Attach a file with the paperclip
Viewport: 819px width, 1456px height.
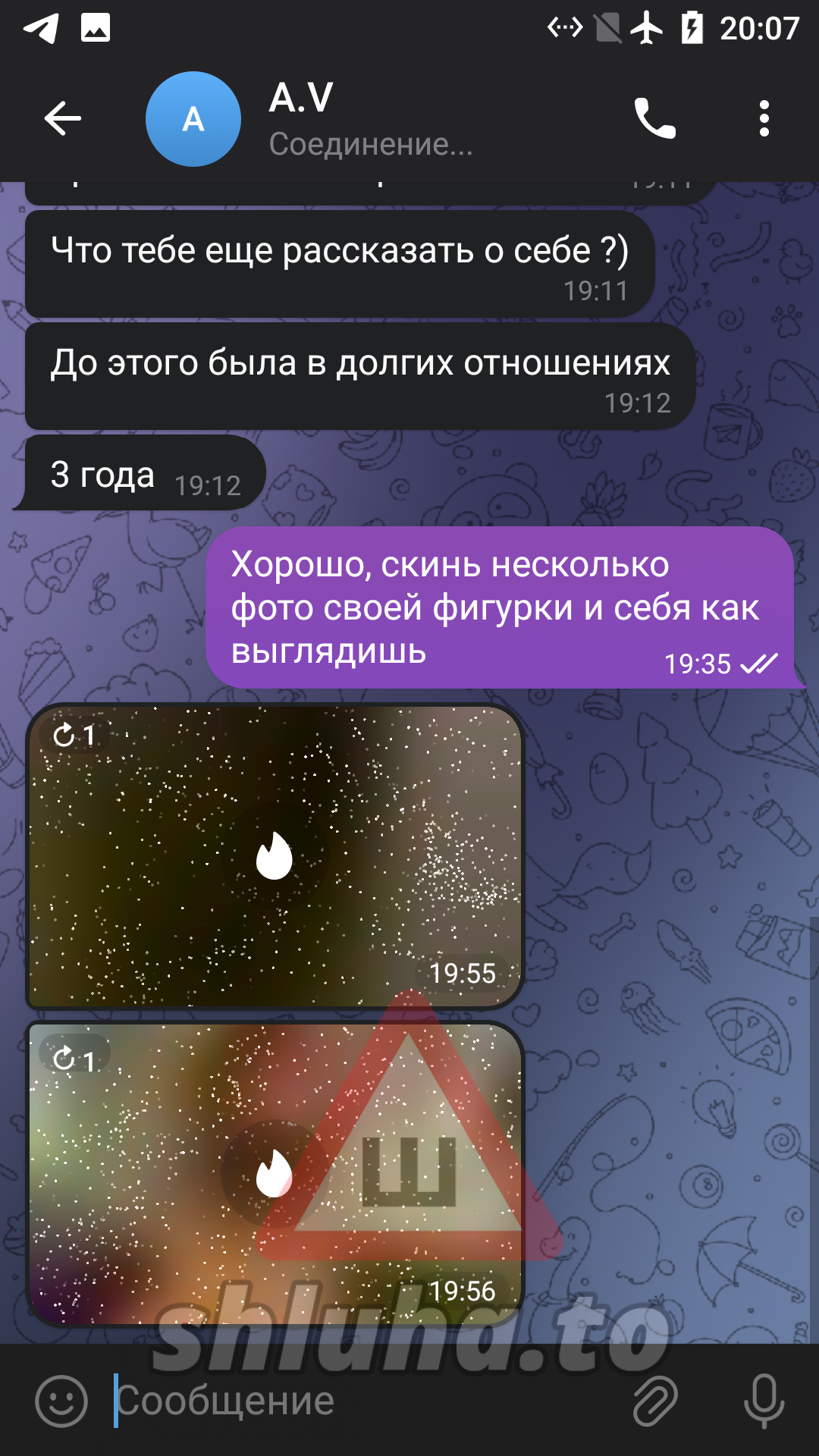(x=655, y=1401)
